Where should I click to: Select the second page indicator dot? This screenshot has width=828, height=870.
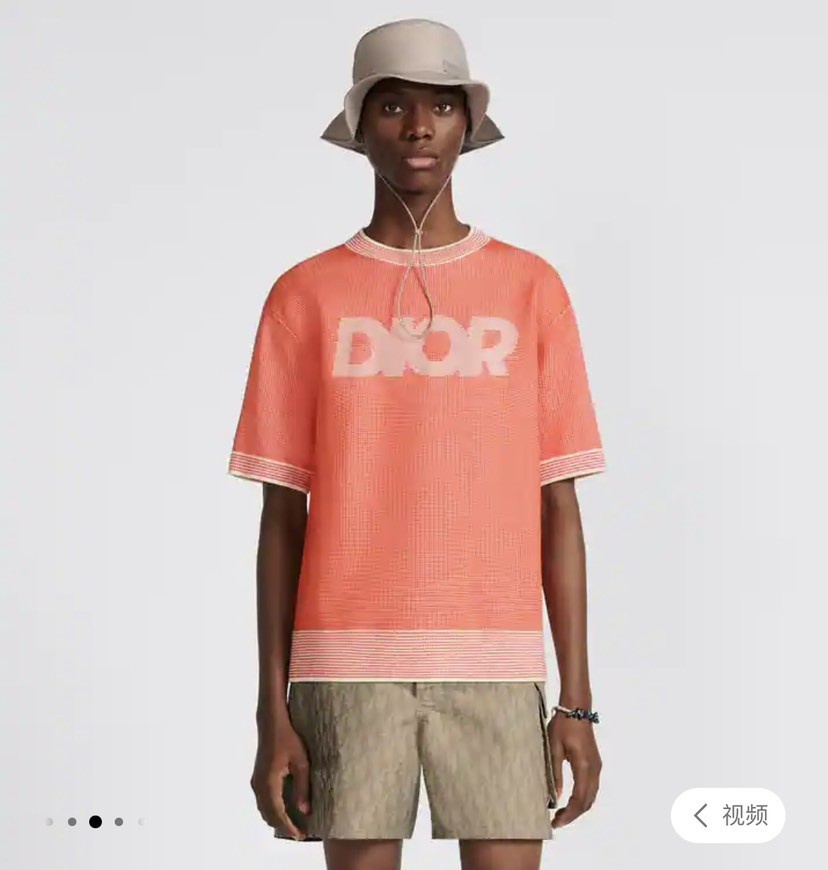(72, 822)
